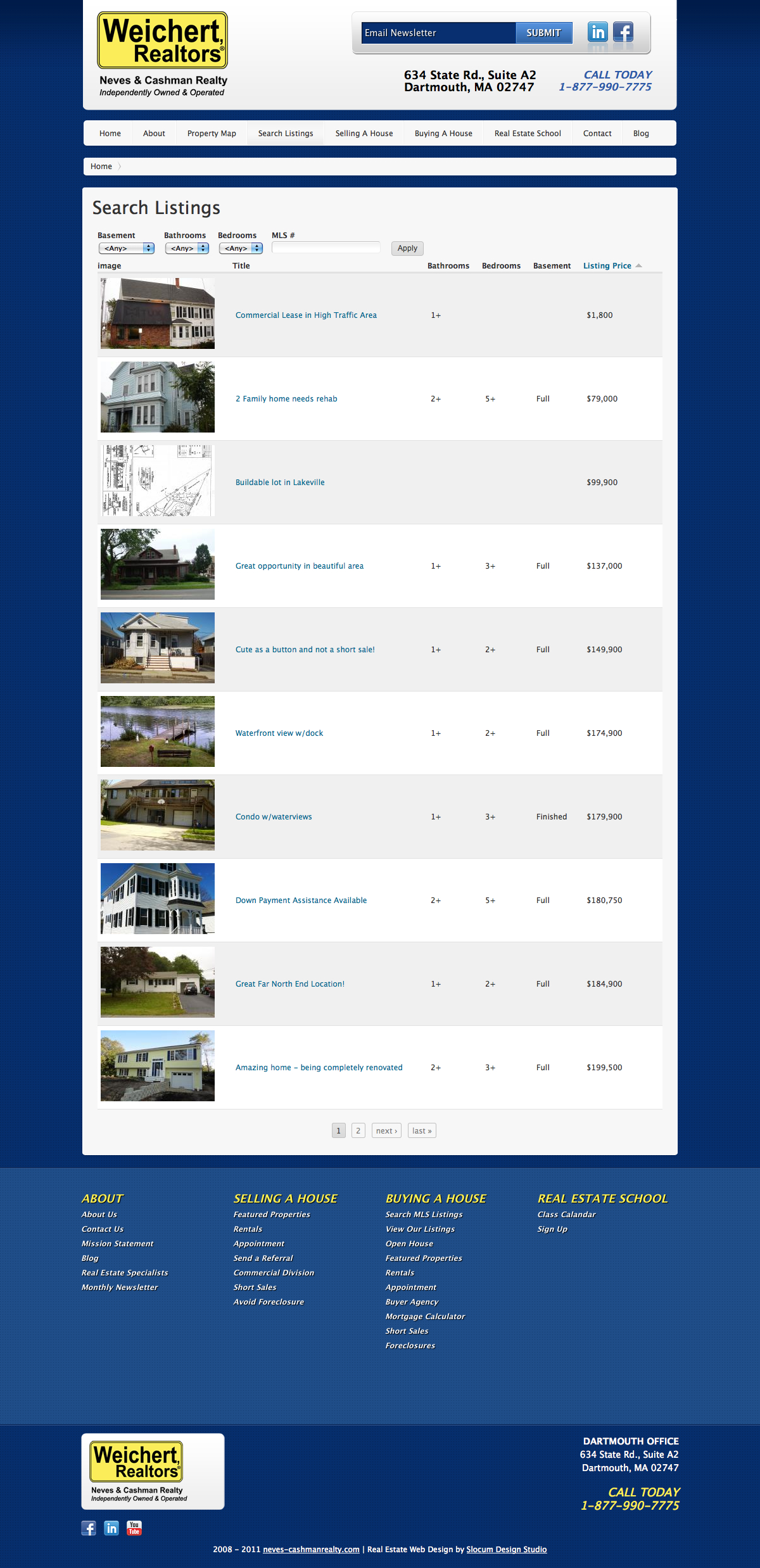
Task: Open photo of Buildable lot in Lakeville
Action: (158, 481)
